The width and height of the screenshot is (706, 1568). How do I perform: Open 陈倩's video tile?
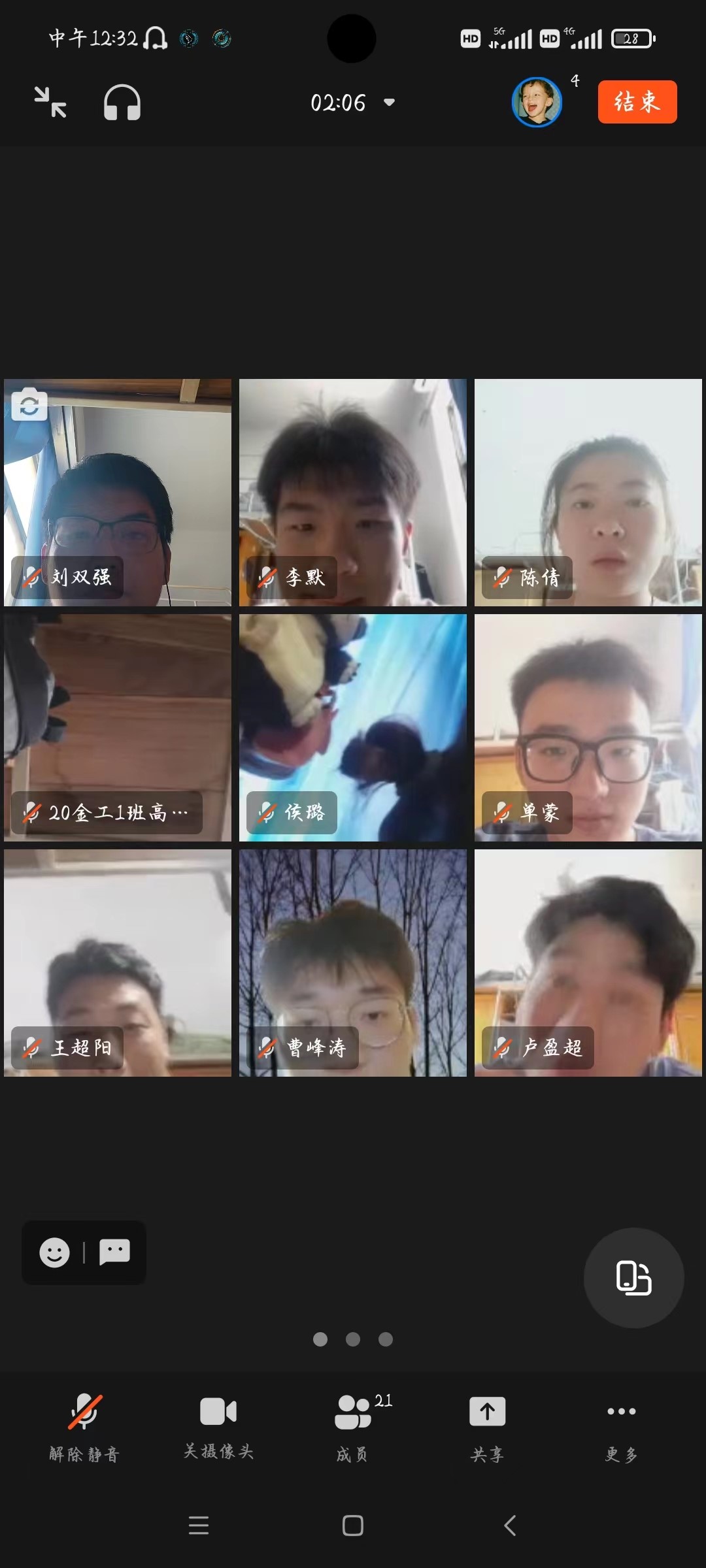click(588, 492)
